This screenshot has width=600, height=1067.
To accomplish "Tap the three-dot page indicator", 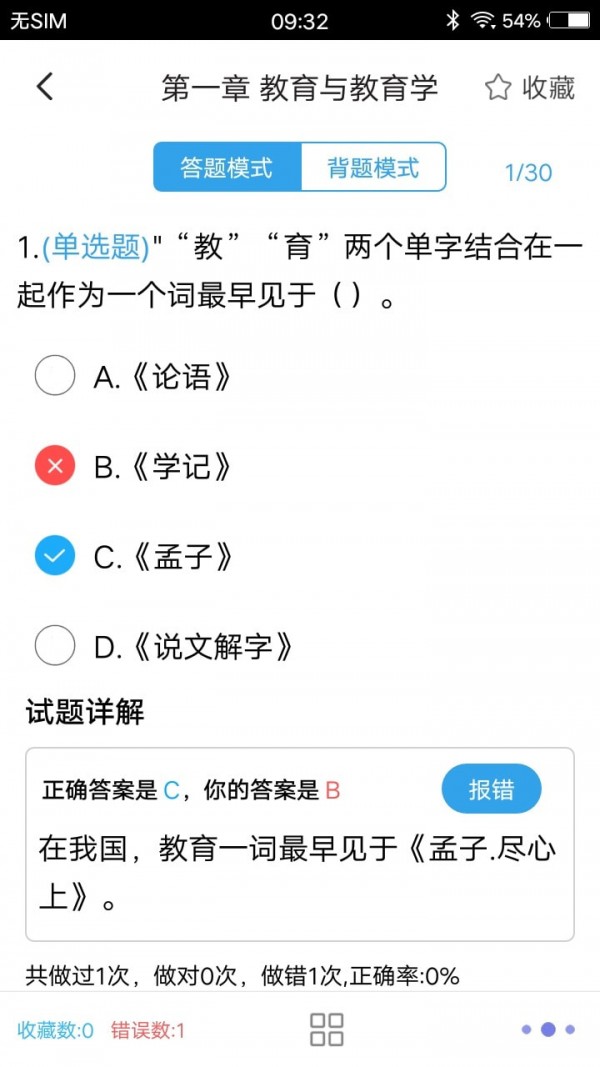I will point(548,1030).
